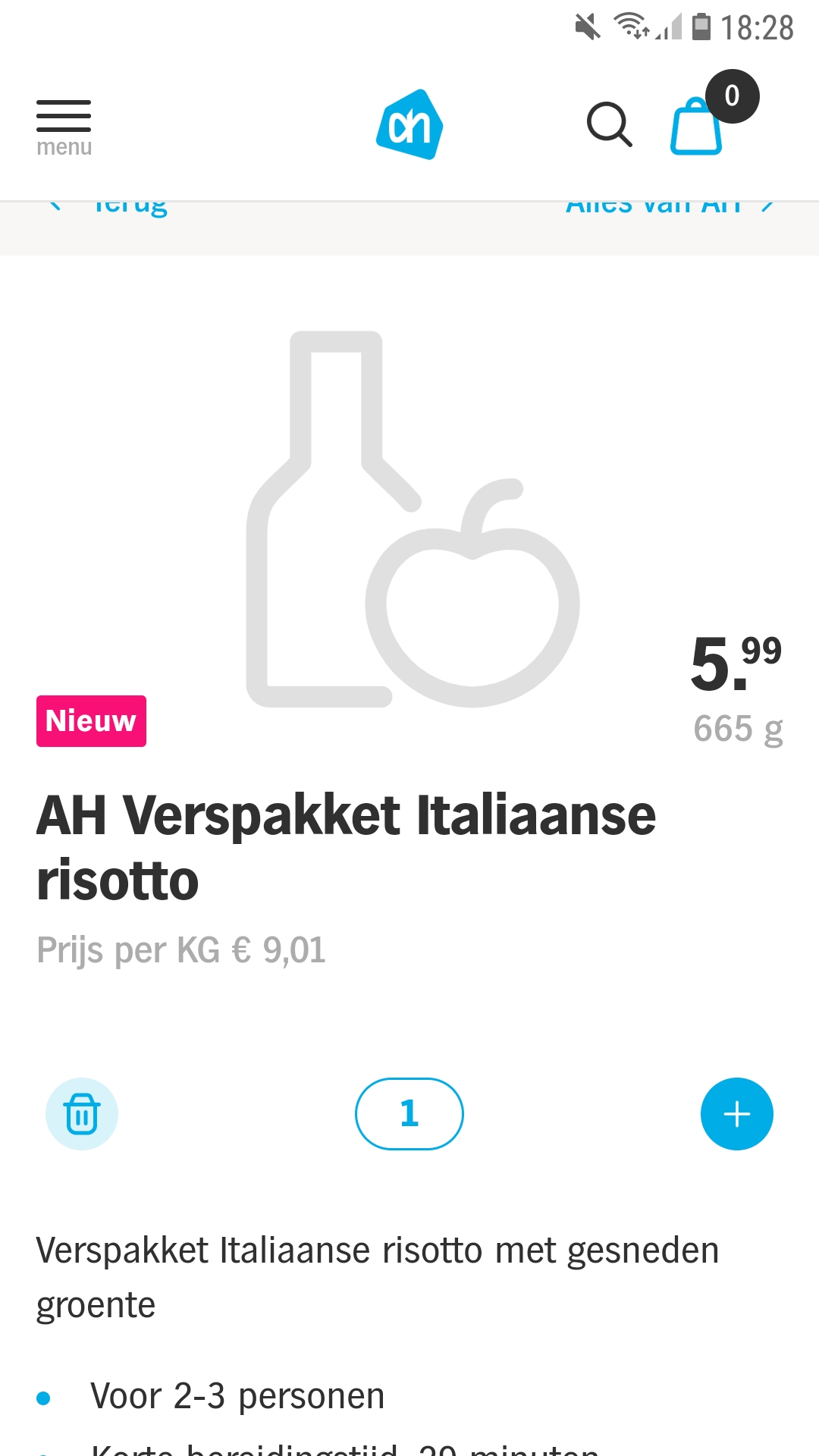819x1456 pixels.
Task: Open the product image placeholder
Action: pyautogui.click(x=413, y=519)
